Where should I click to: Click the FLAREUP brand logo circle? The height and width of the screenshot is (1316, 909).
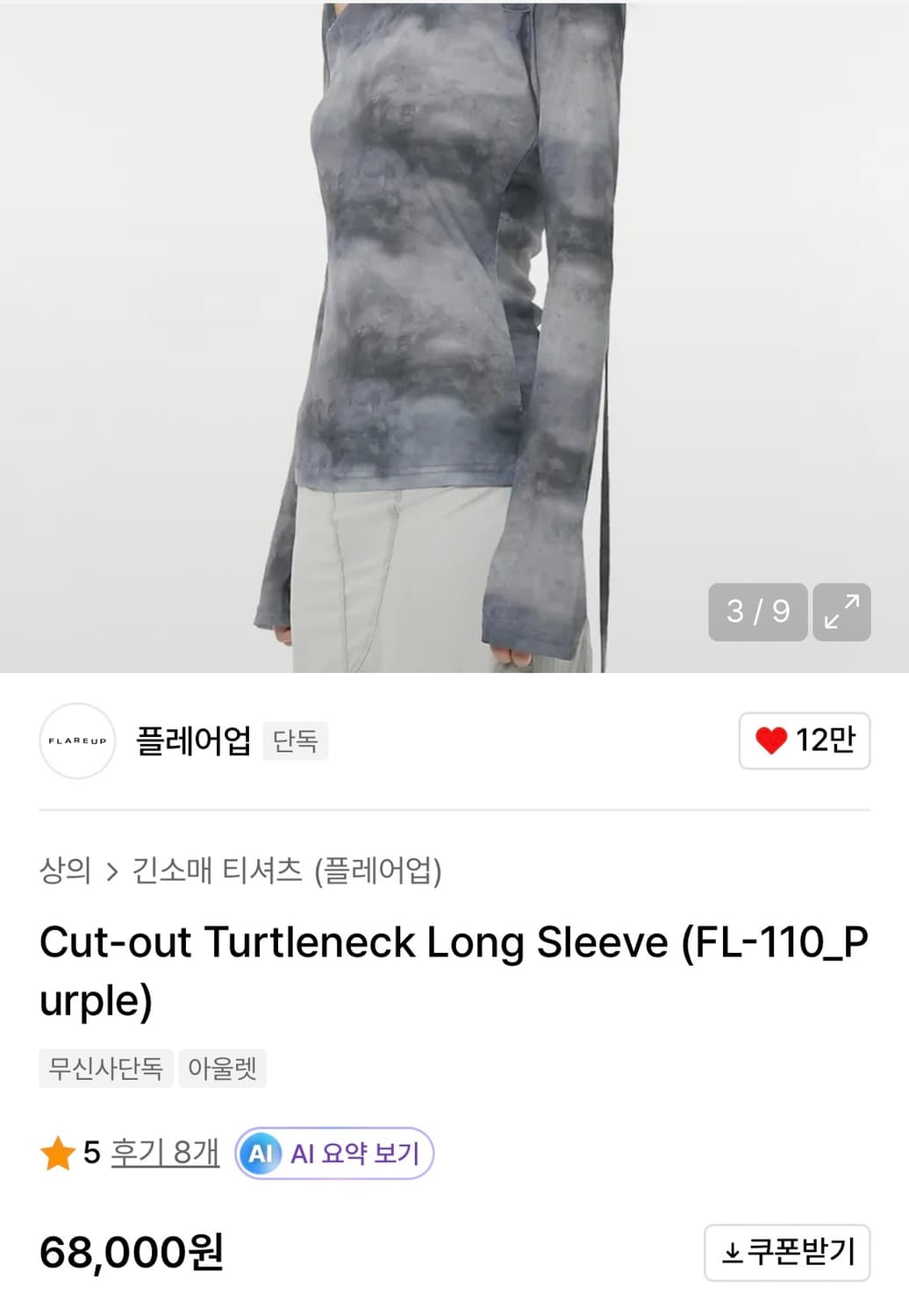pyautogui.click(x=77, y=741)
